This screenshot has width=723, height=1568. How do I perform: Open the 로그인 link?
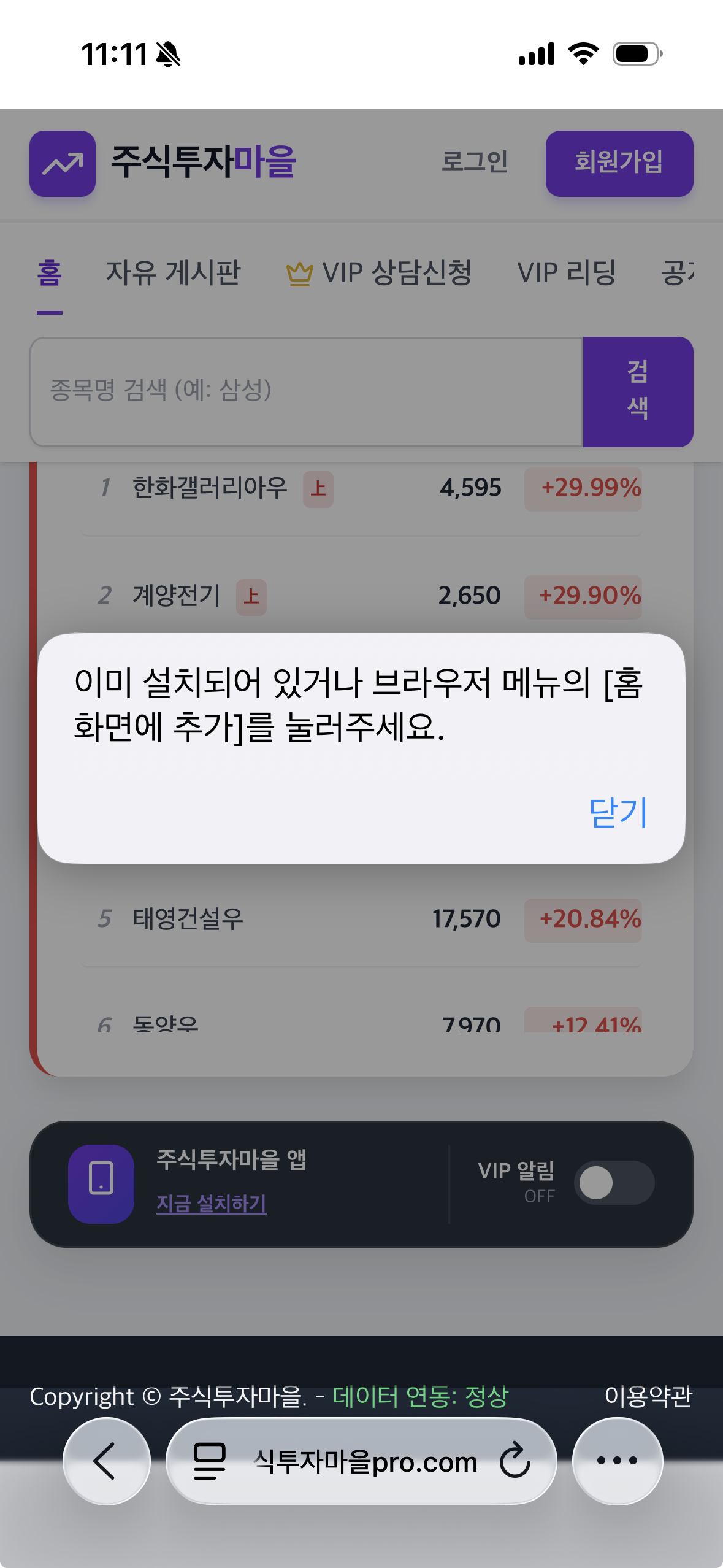tap(475, 162)
